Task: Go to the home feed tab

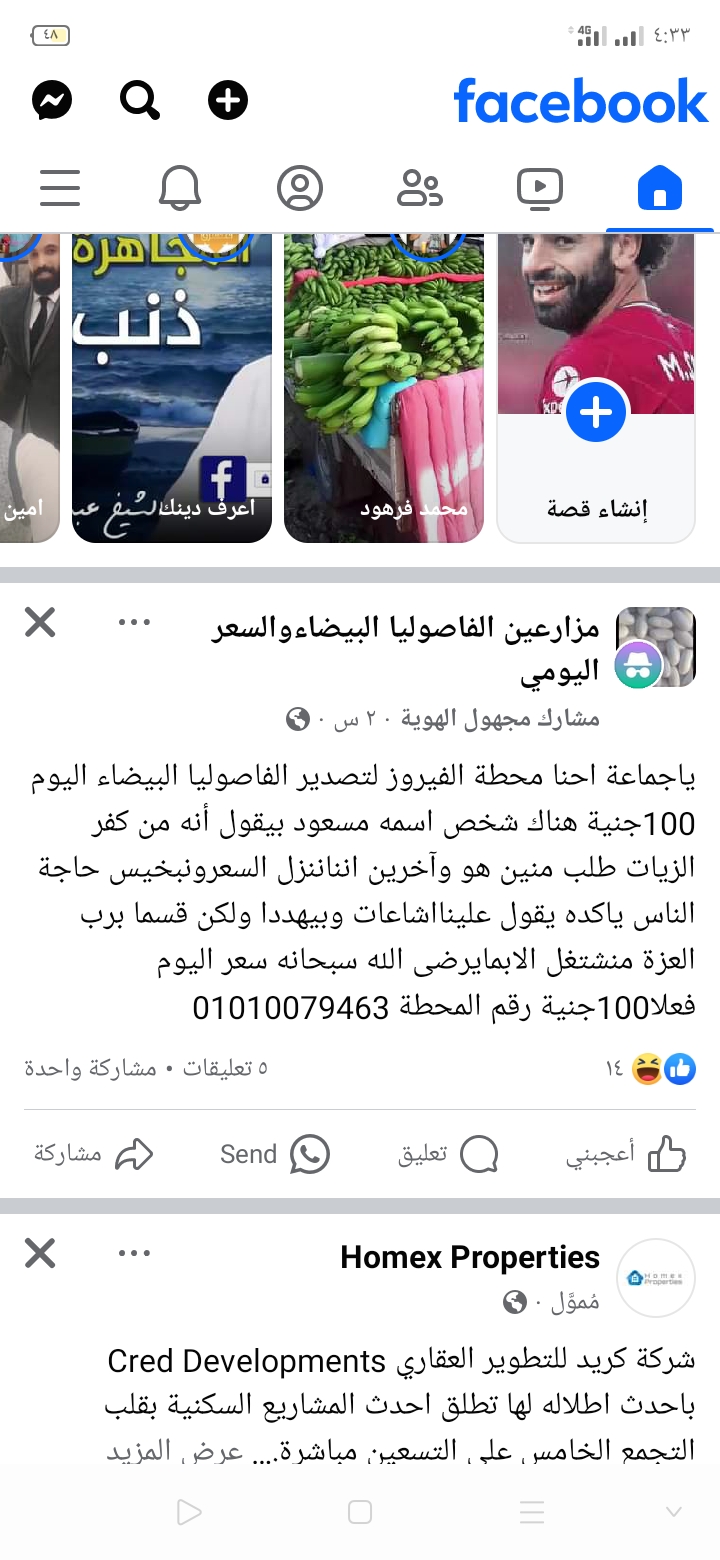Action: [x=660, y=188]
